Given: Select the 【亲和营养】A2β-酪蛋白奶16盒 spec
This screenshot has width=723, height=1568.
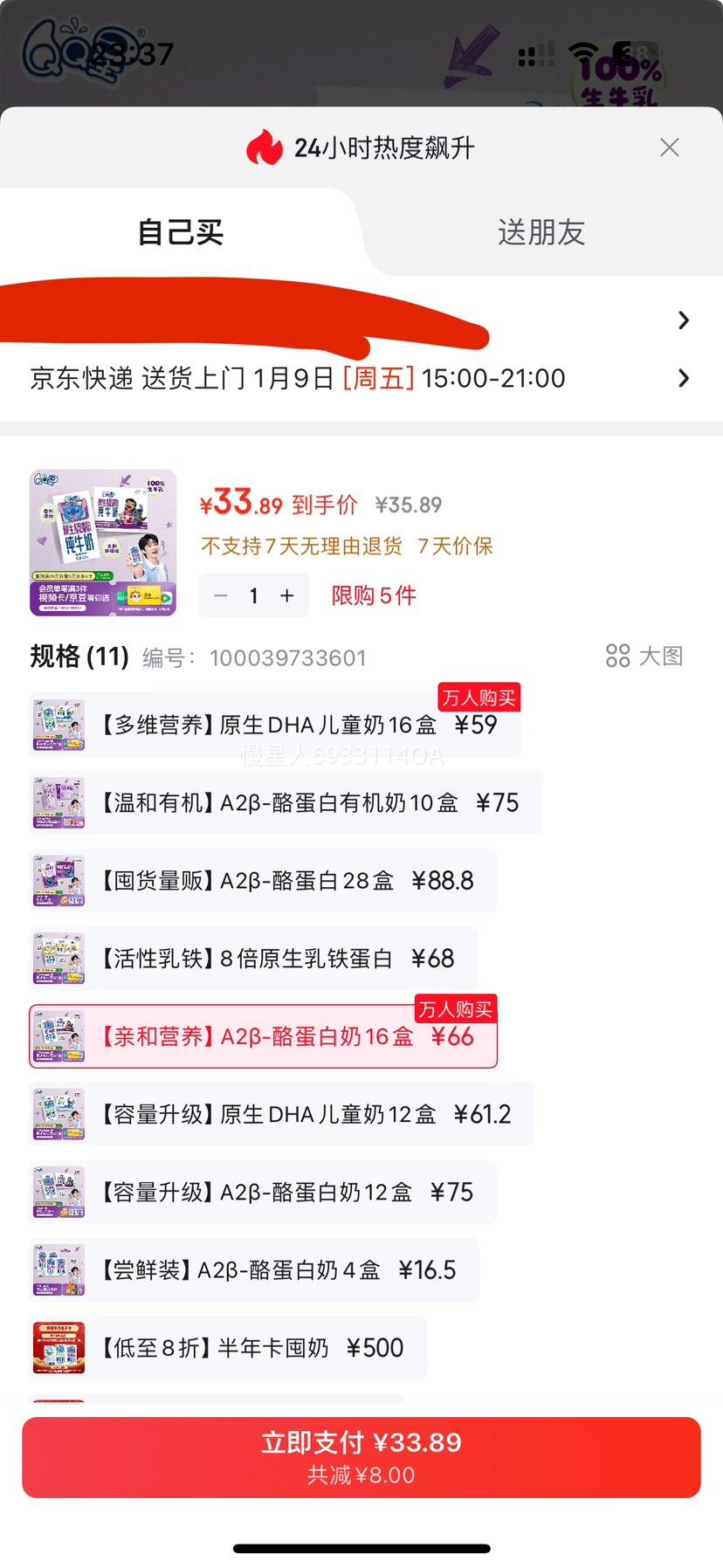Looking at the screenshot, I should tap(262, 1036).
